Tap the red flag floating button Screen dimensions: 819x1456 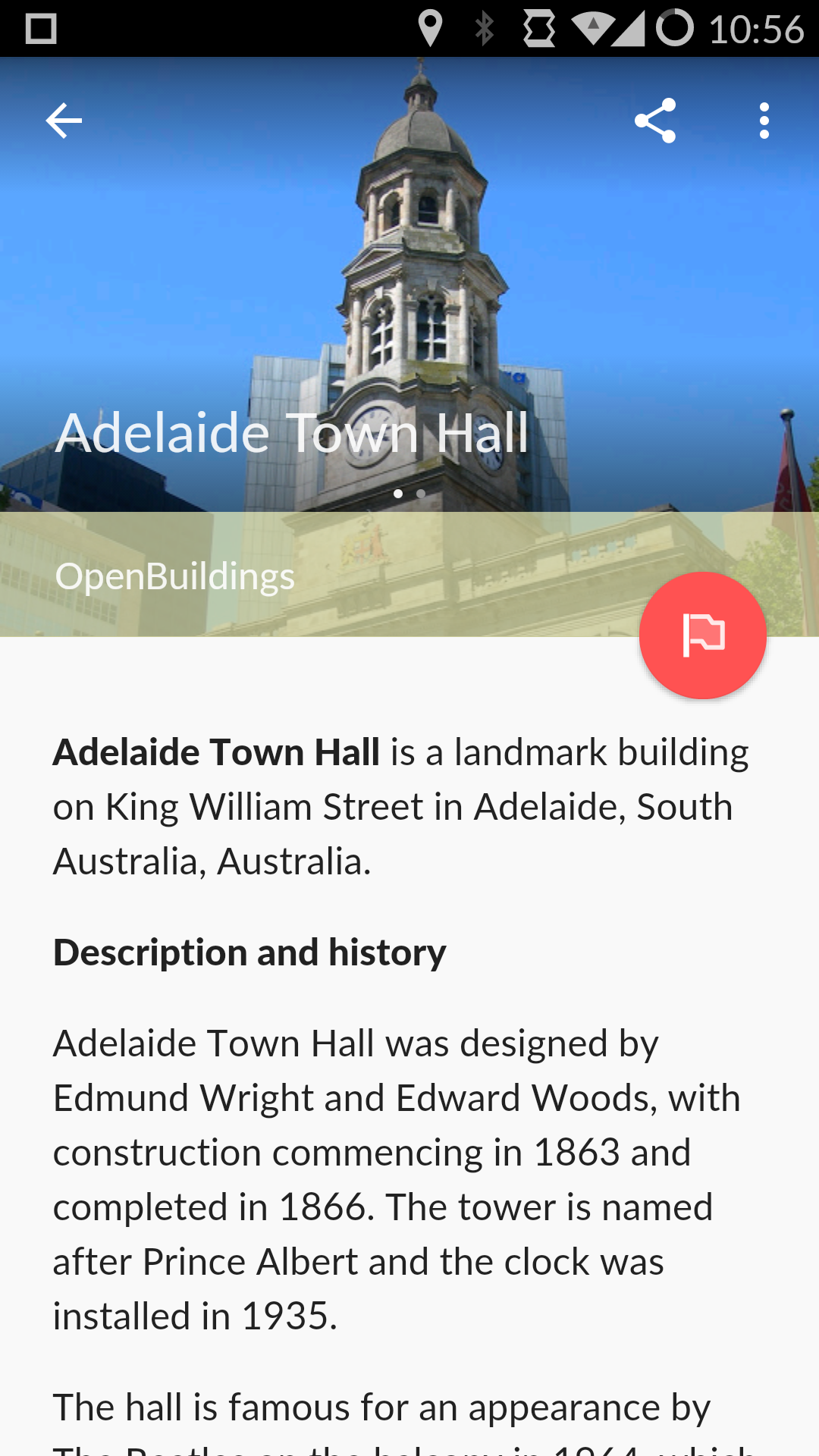[x=703, y=635]
